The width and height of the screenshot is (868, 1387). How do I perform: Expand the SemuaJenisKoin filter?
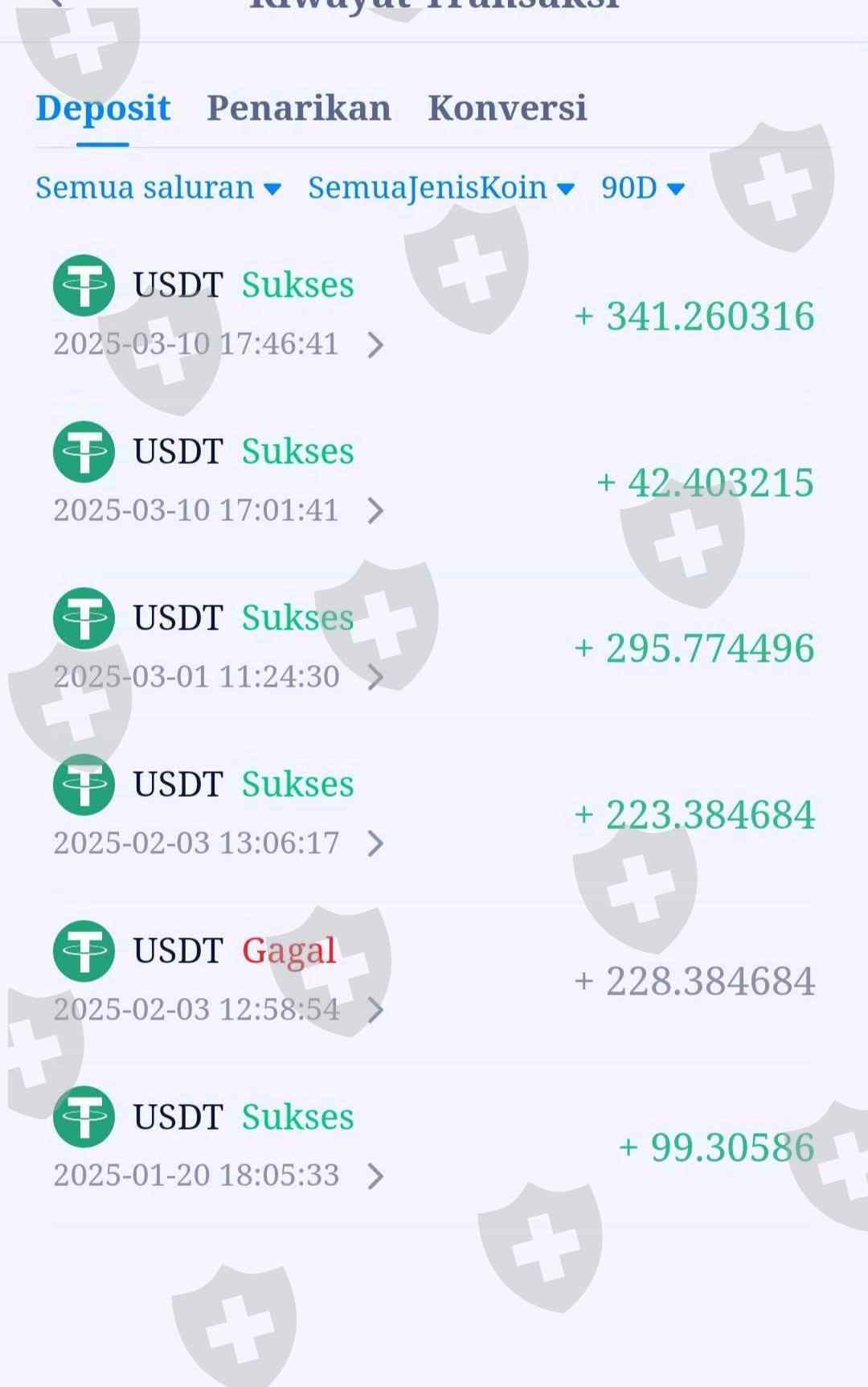[441, 188]
